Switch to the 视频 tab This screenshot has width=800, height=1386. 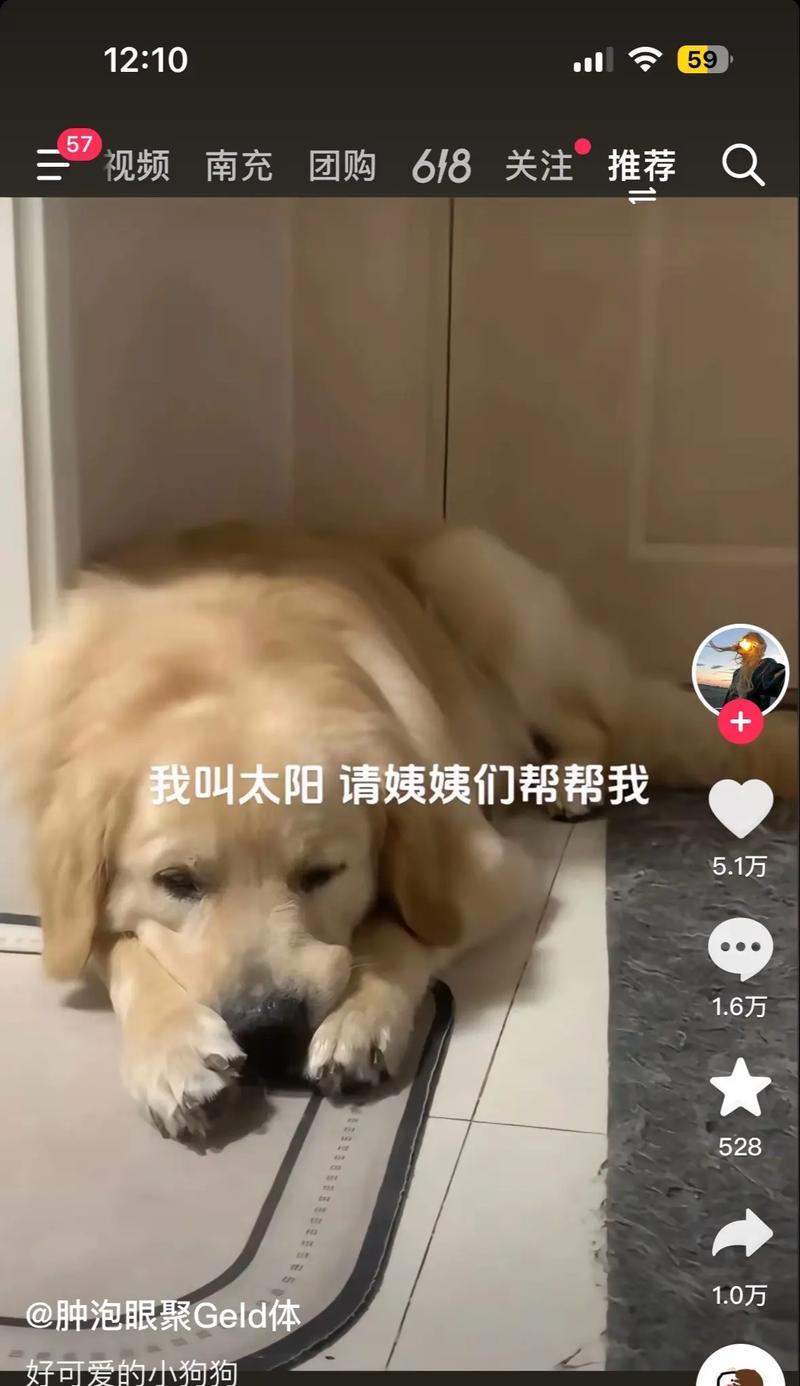click(137, 166)
